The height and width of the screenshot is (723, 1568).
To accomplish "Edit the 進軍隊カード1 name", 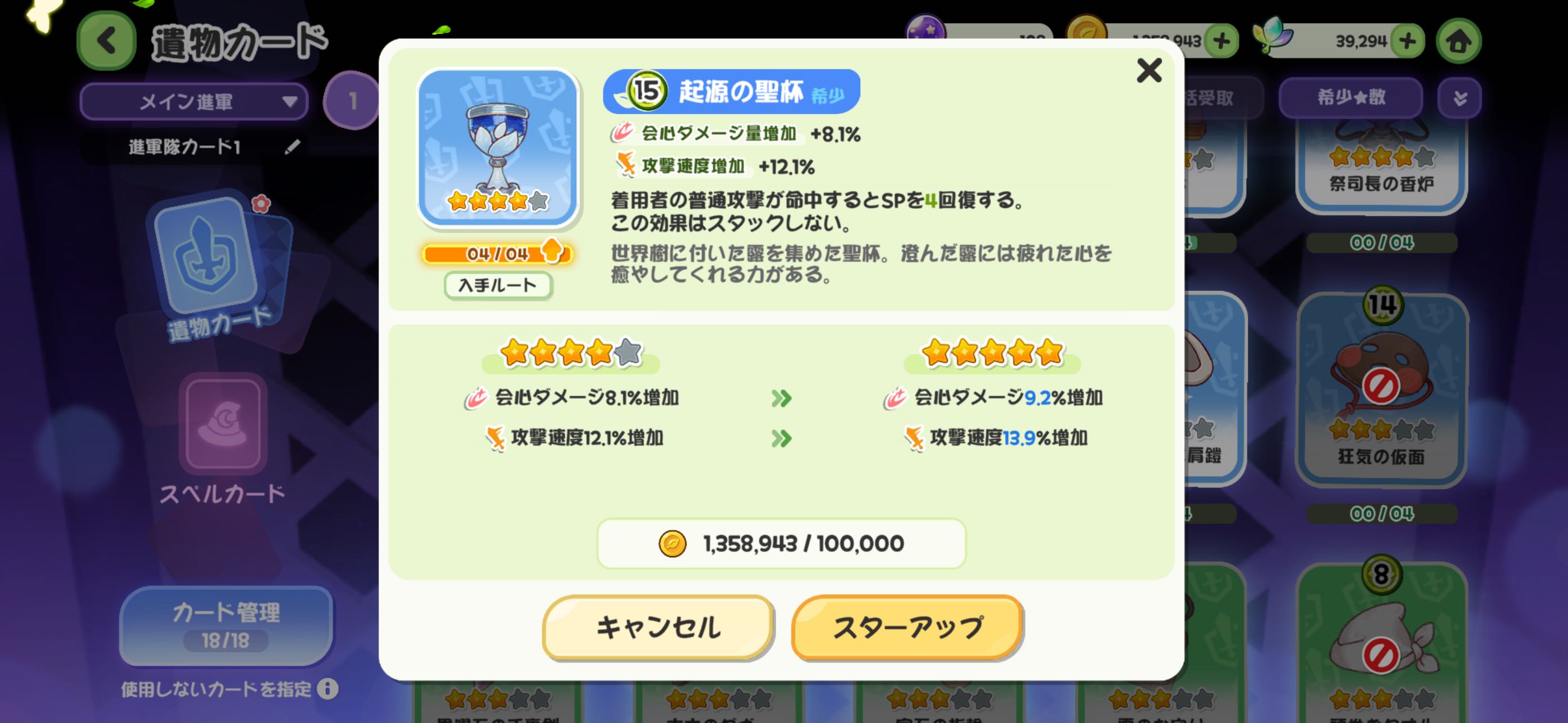I will 293,147.
